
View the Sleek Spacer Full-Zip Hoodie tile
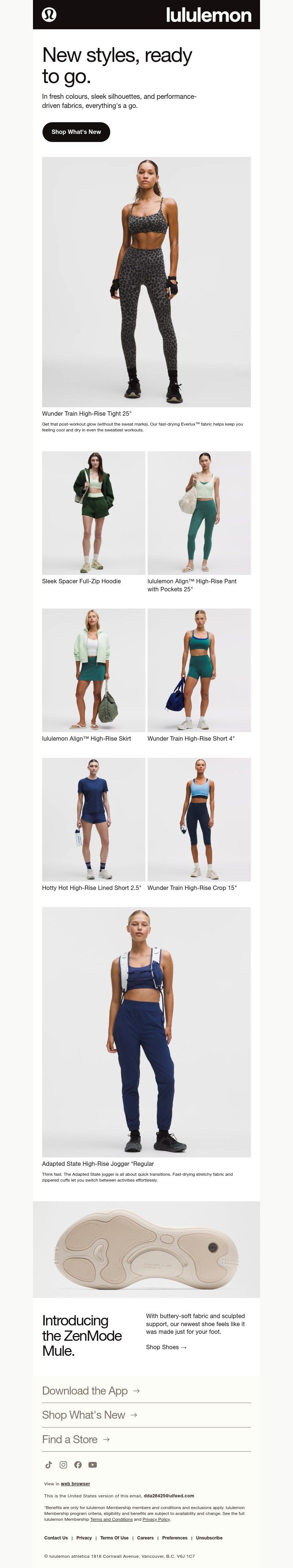click(x=93, y=513)
